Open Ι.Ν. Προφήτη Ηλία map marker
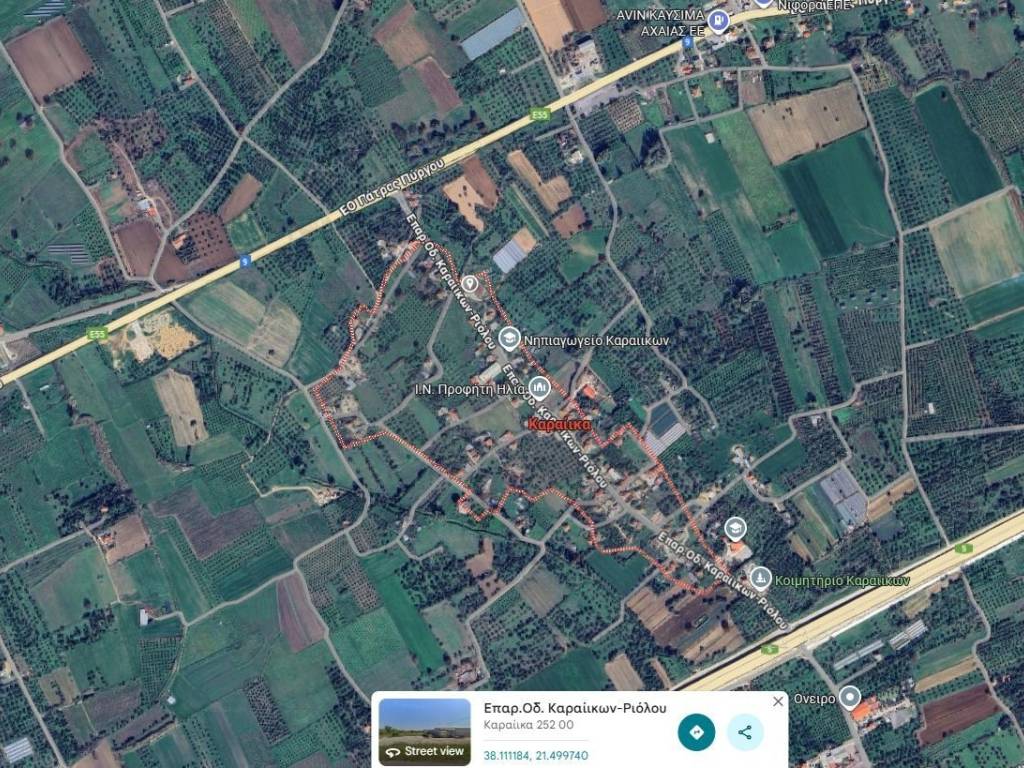1024x768 pixels. click(540, 386)
